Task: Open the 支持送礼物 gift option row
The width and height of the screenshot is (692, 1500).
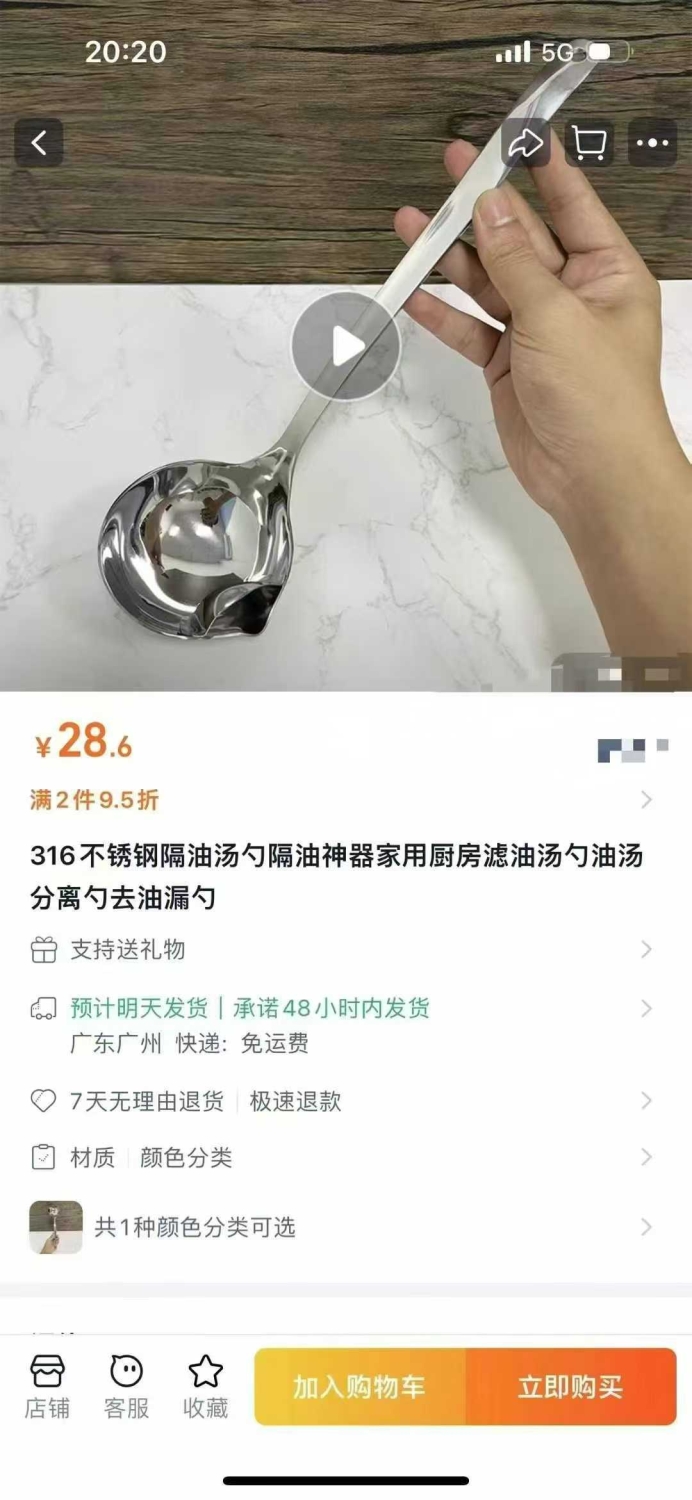Action: 346,949
